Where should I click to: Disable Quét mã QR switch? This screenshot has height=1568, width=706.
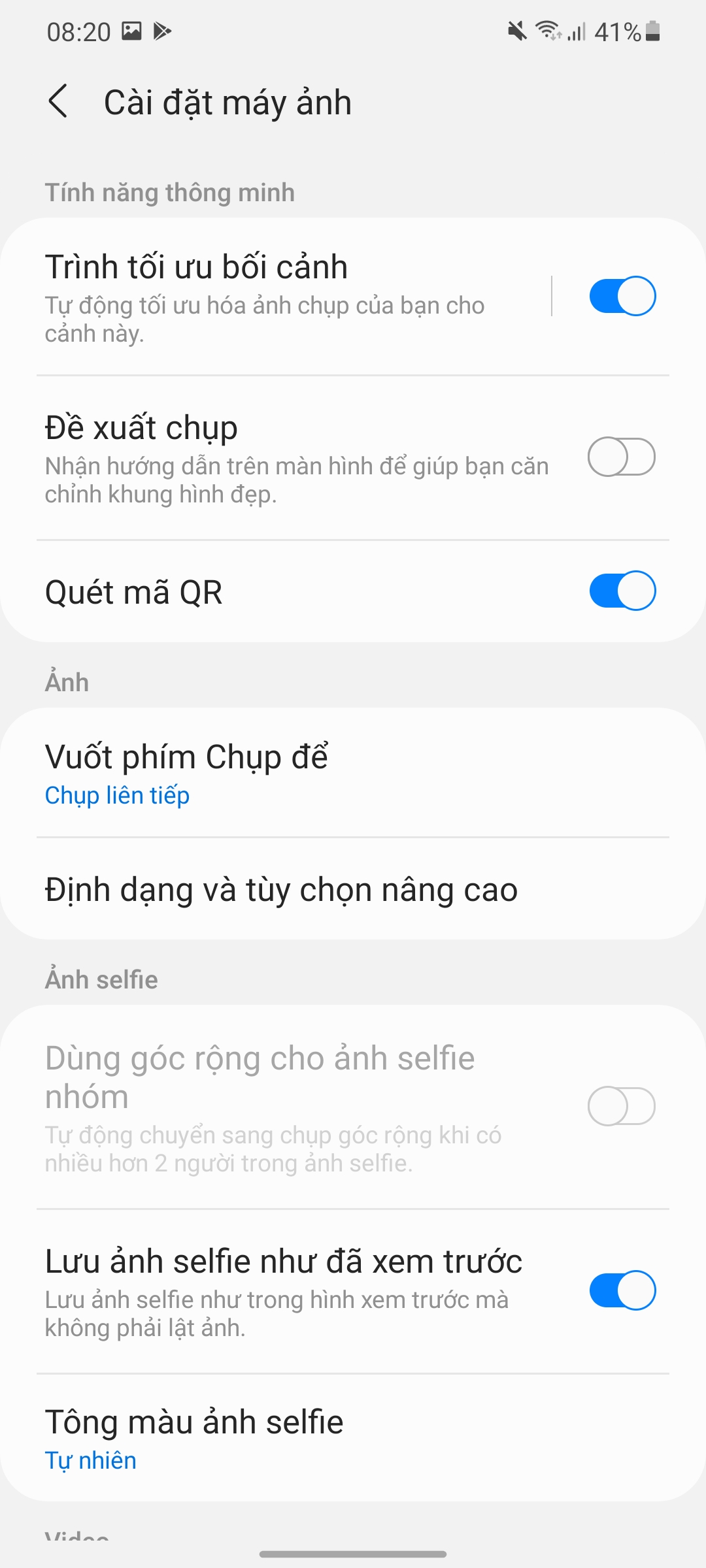click(x=622, y=591)
